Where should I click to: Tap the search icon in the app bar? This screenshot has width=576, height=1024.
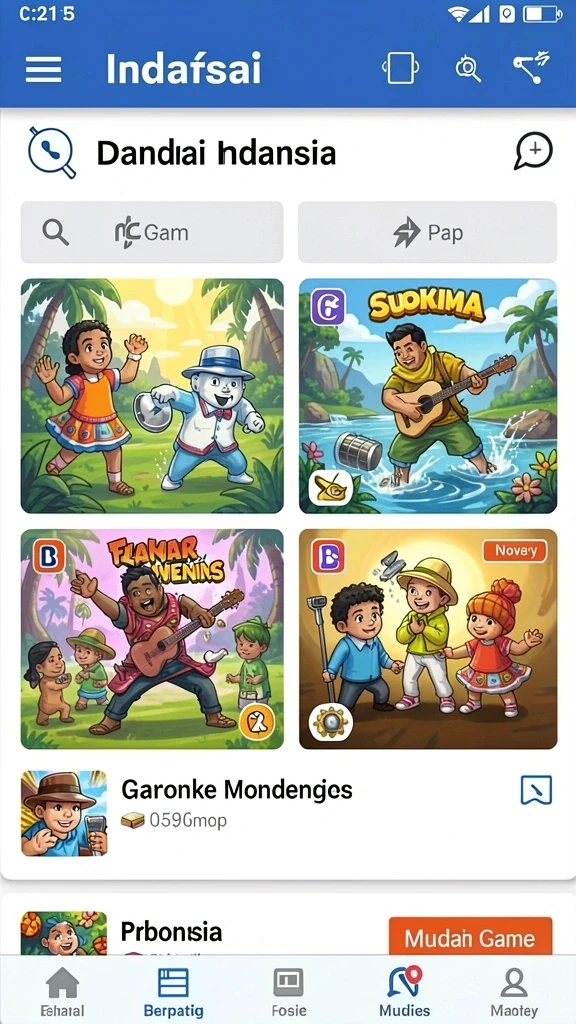pyautogui.click(x=468, y=69)
